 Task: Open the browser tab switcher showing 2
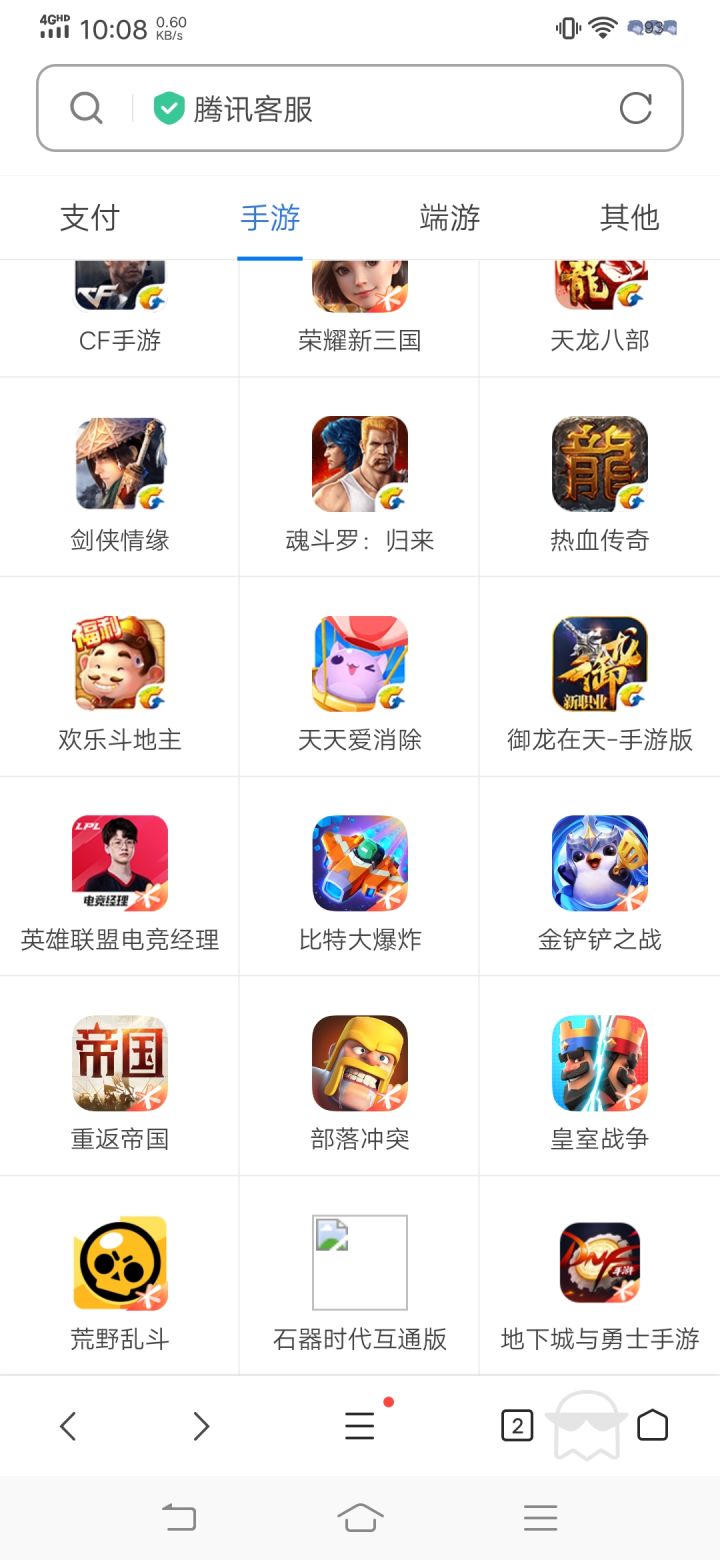[x=517, y=1425]
